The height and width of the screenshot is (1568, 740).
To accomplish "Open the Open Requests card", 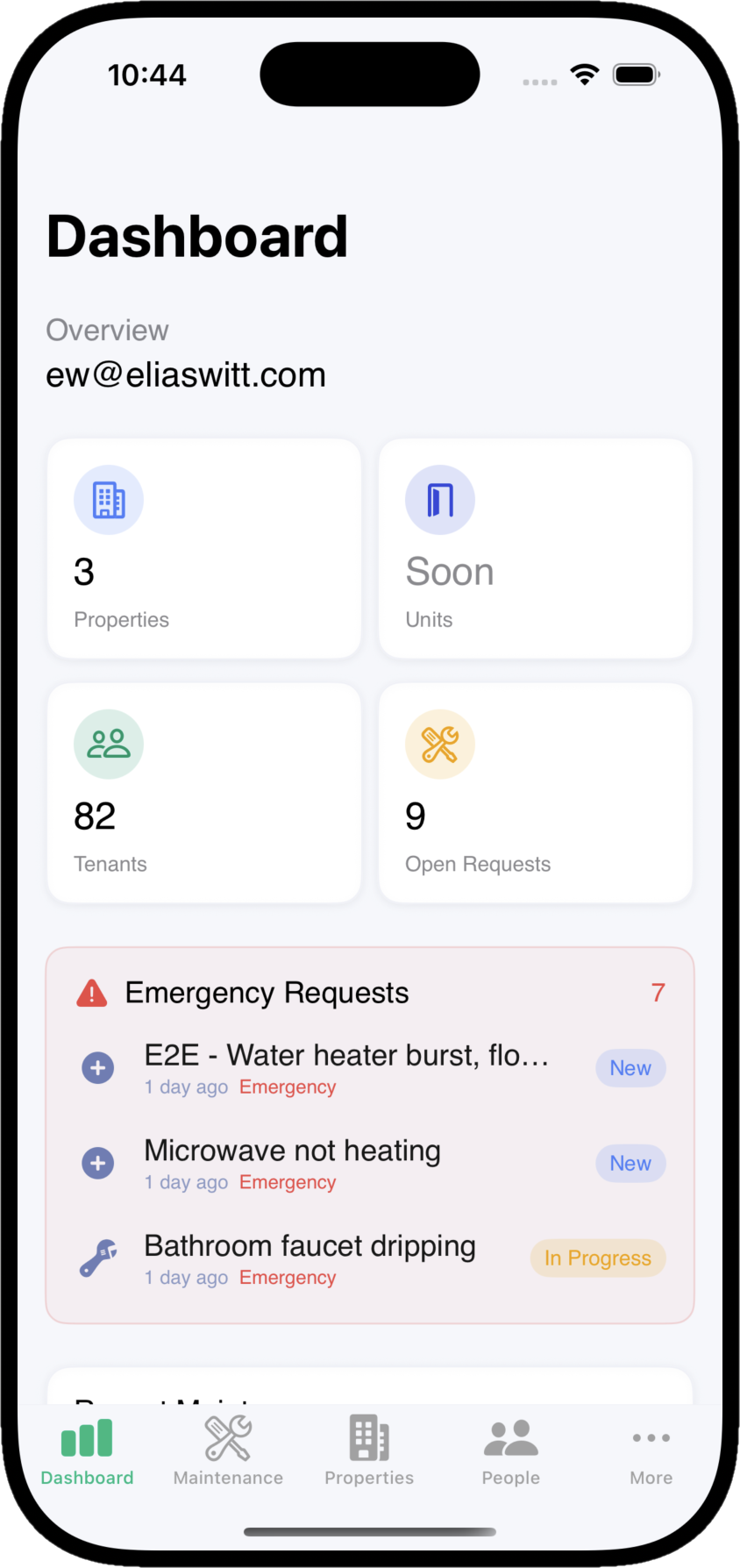I will 535,793.
